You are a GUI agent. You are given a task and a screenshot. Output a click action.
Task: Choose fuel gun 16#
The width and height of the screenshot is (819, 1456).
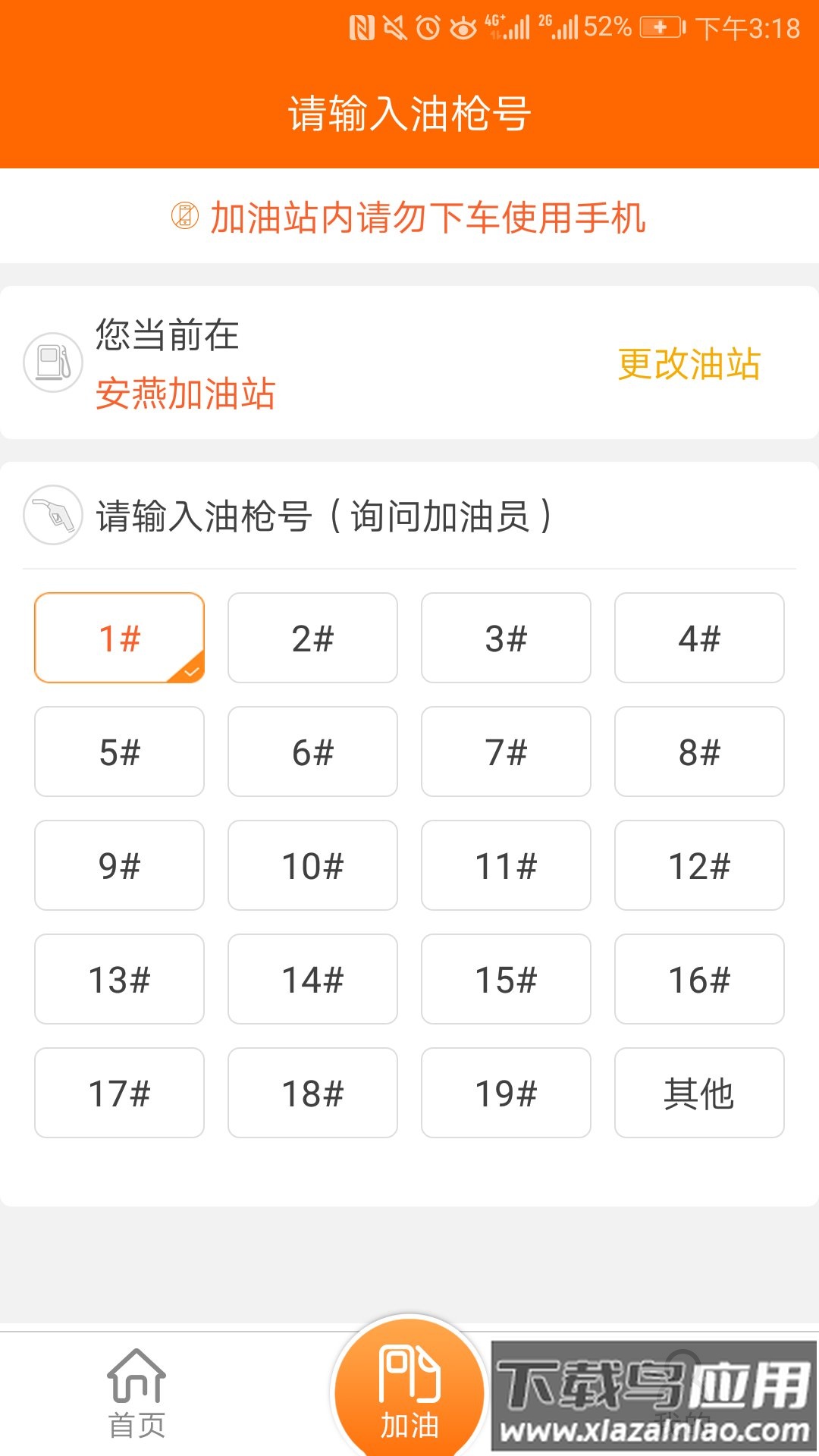point(699,979)
